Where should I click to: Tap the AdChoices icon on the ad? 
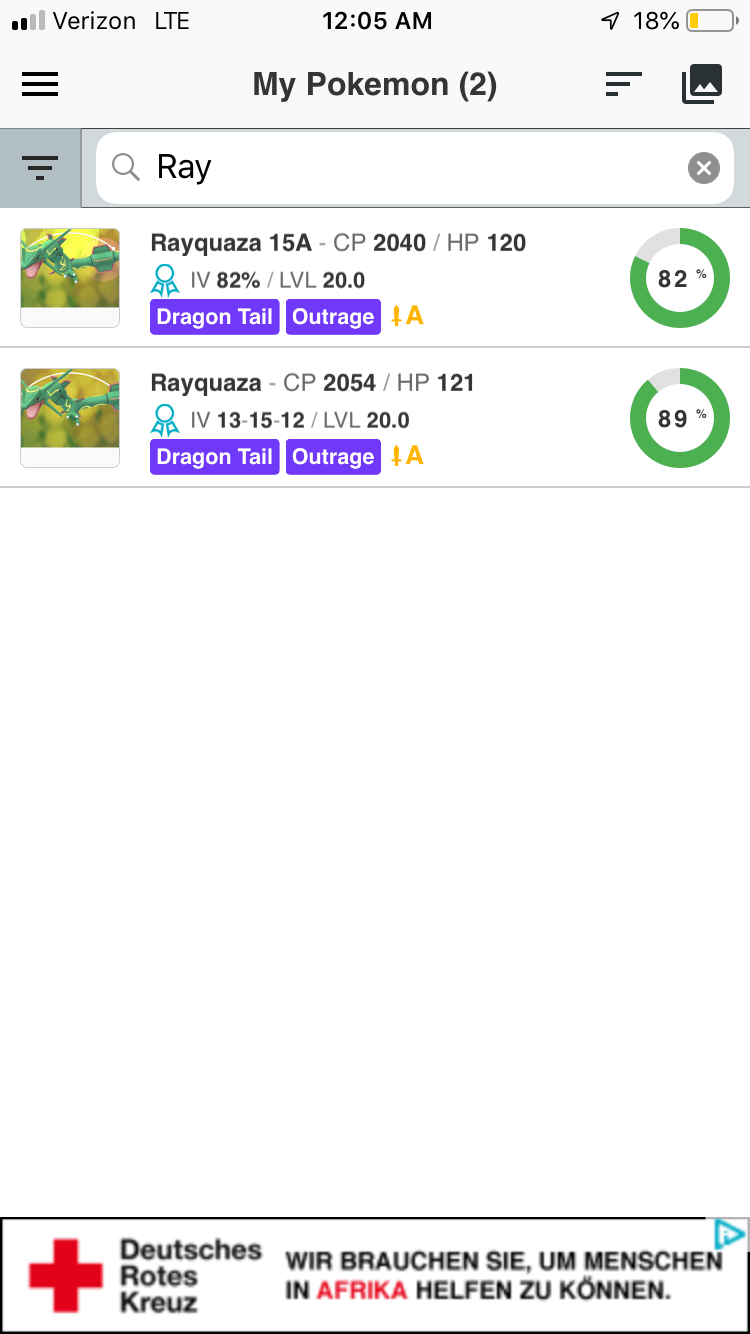tap(732, 1234)
